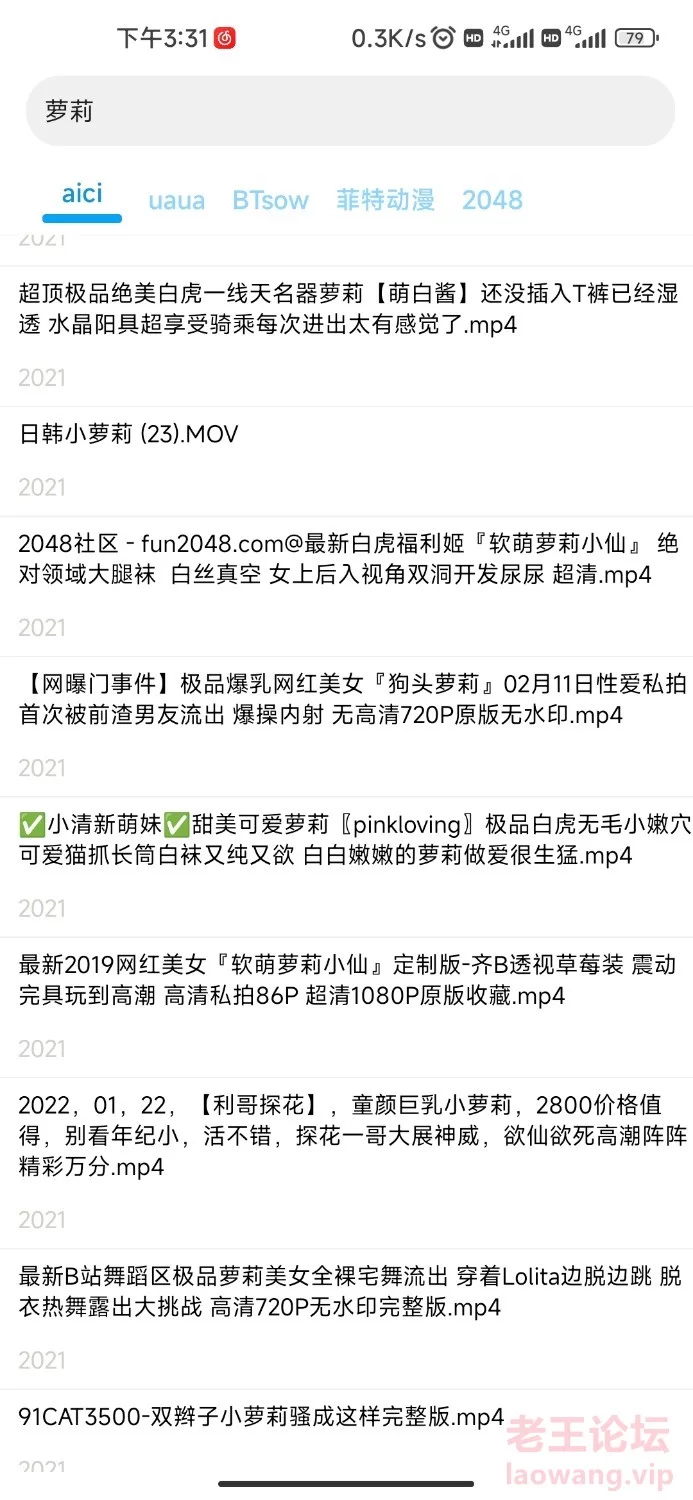Switch to the uaua tab
This screenshot has width=693, height=1500.
(177, 201)
